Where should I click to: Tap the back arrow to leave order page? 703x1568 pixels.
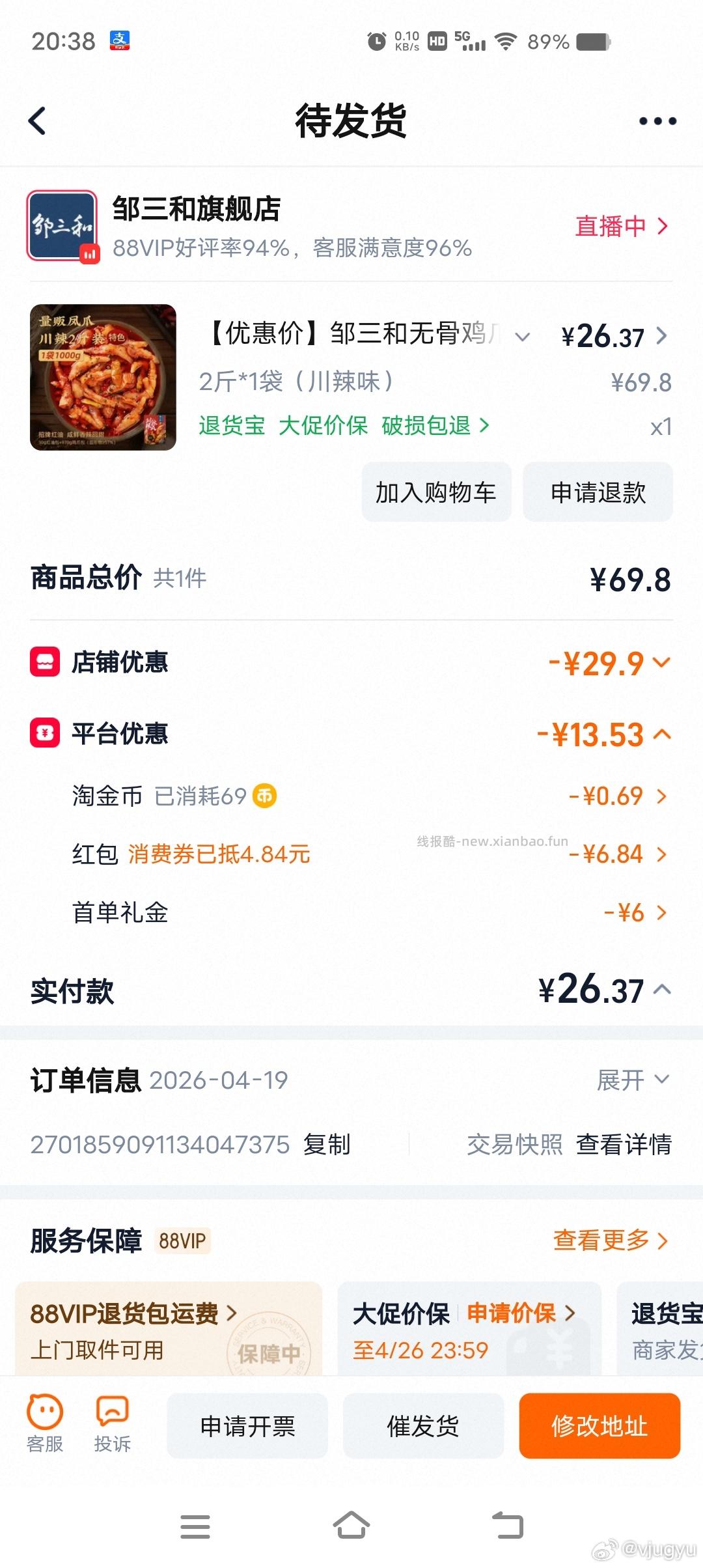[37, 121]
